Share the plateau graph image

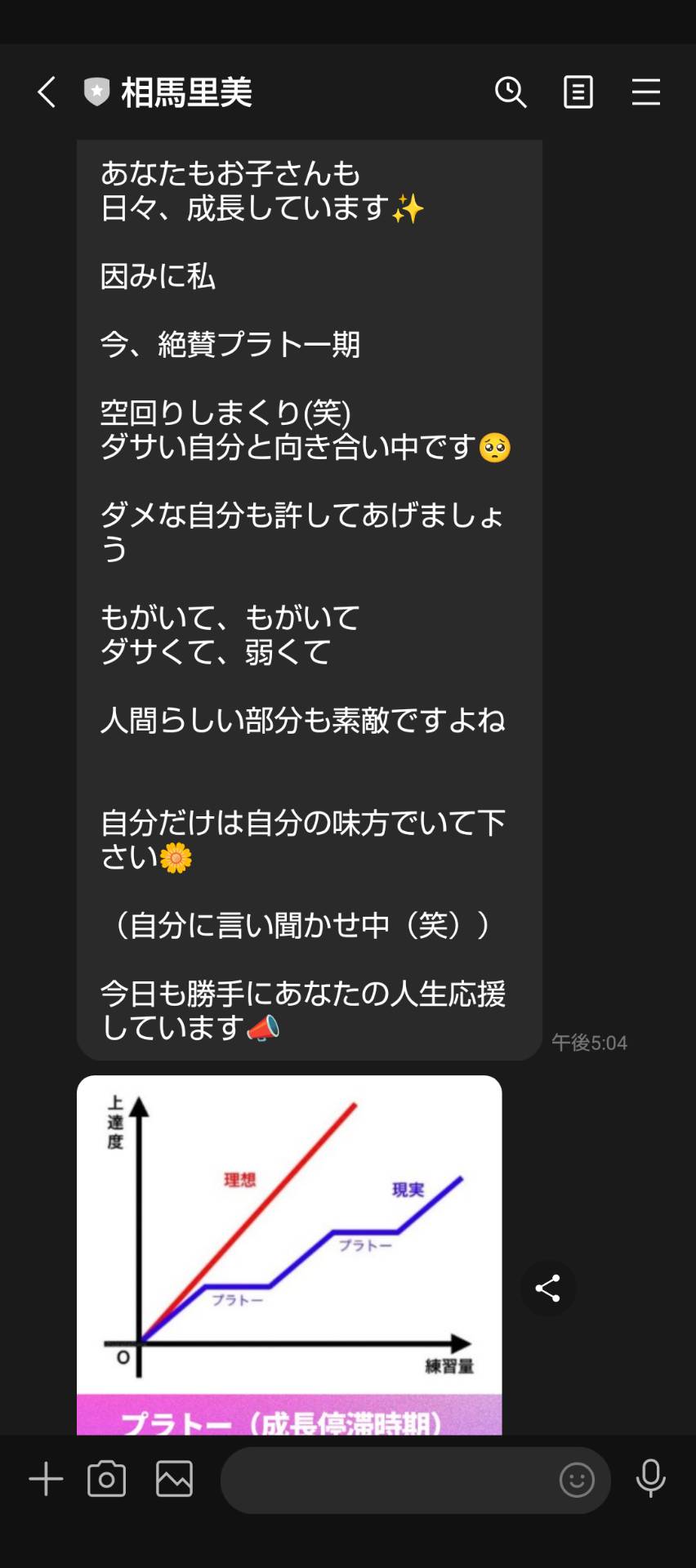(x=547, y=1289)
